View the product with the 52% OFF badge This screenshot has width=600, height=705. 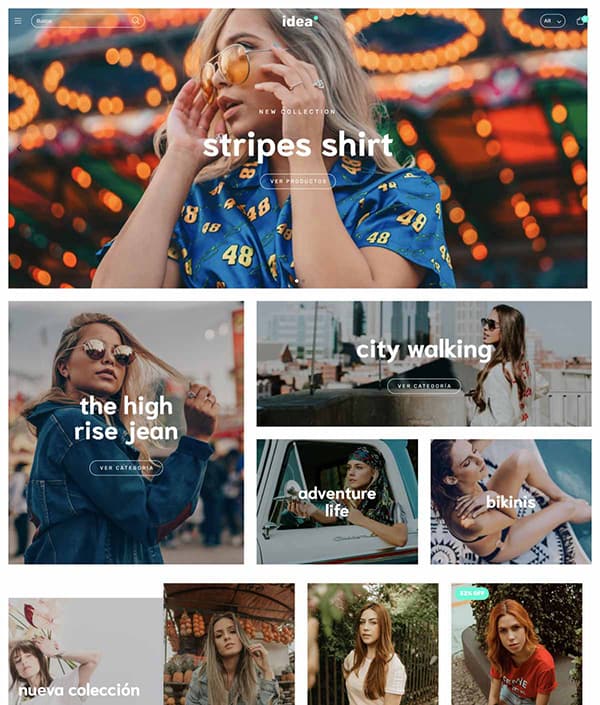tap(516, 645)
